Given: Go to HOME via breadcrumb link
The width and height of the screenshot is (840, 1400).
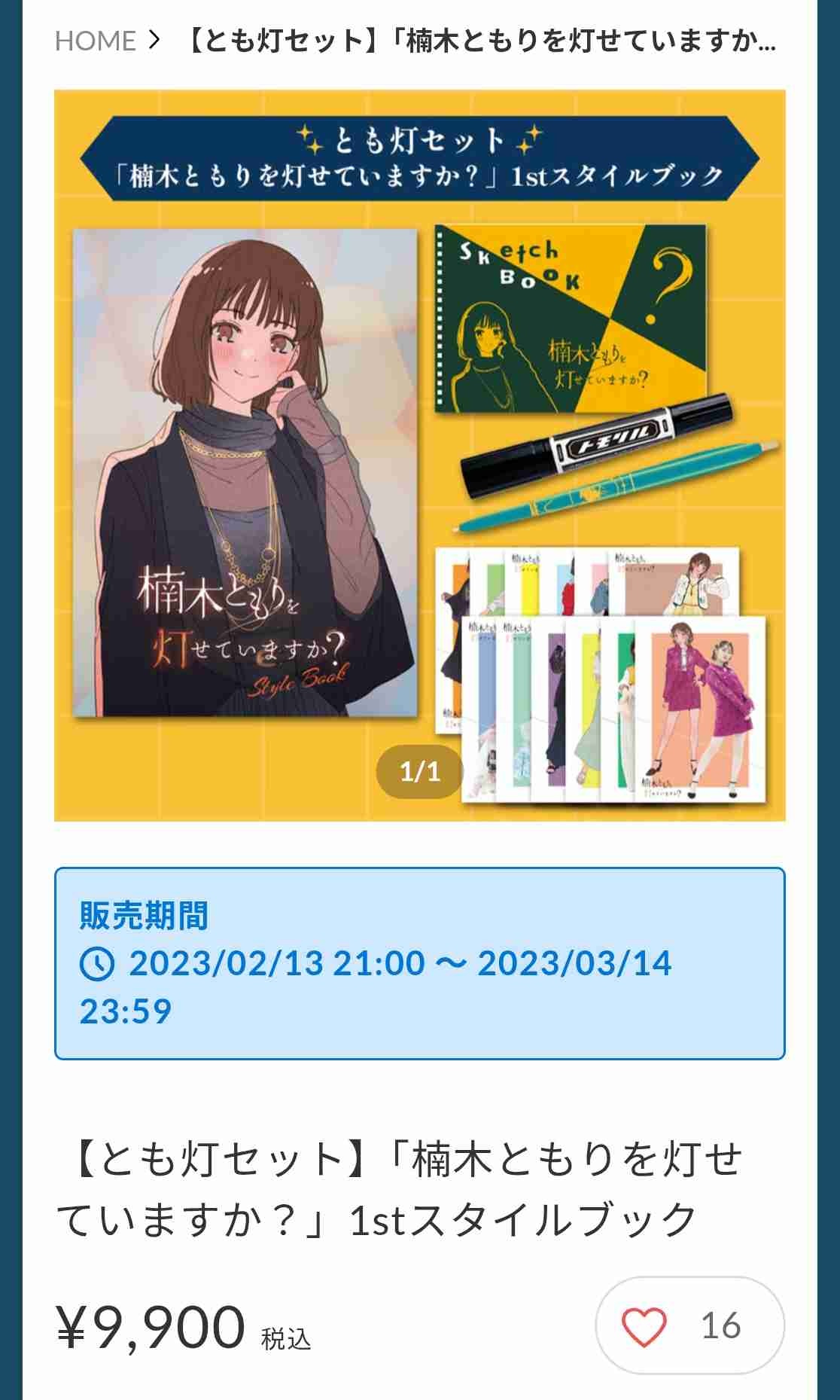Looking at the screenshot, I should point(96,41).
